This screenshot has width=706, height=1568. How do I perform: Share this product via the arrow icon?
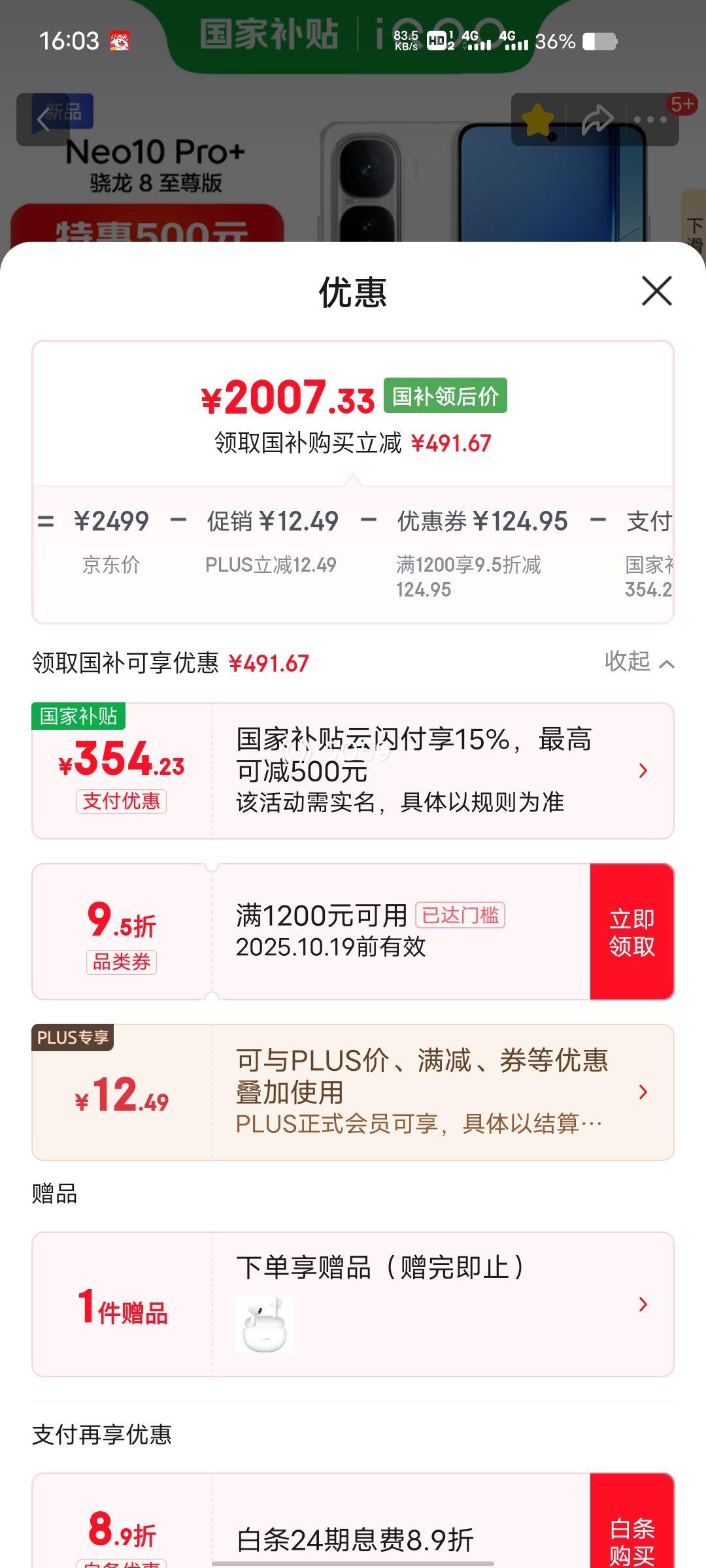(597, 120)
